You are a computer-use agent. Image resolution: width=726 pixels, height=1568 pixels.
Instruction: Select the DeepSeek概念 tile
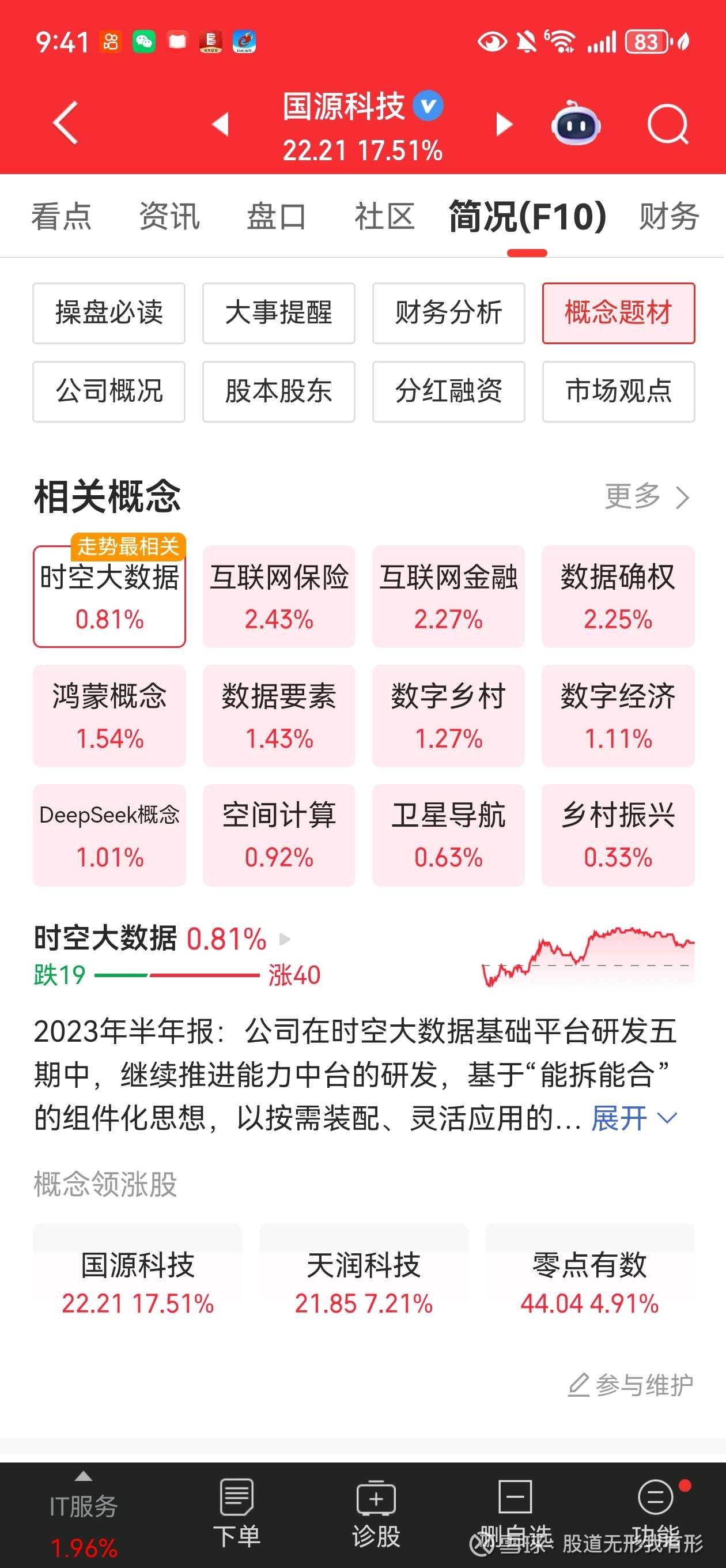pyautogui.click(x=109, y=835)
